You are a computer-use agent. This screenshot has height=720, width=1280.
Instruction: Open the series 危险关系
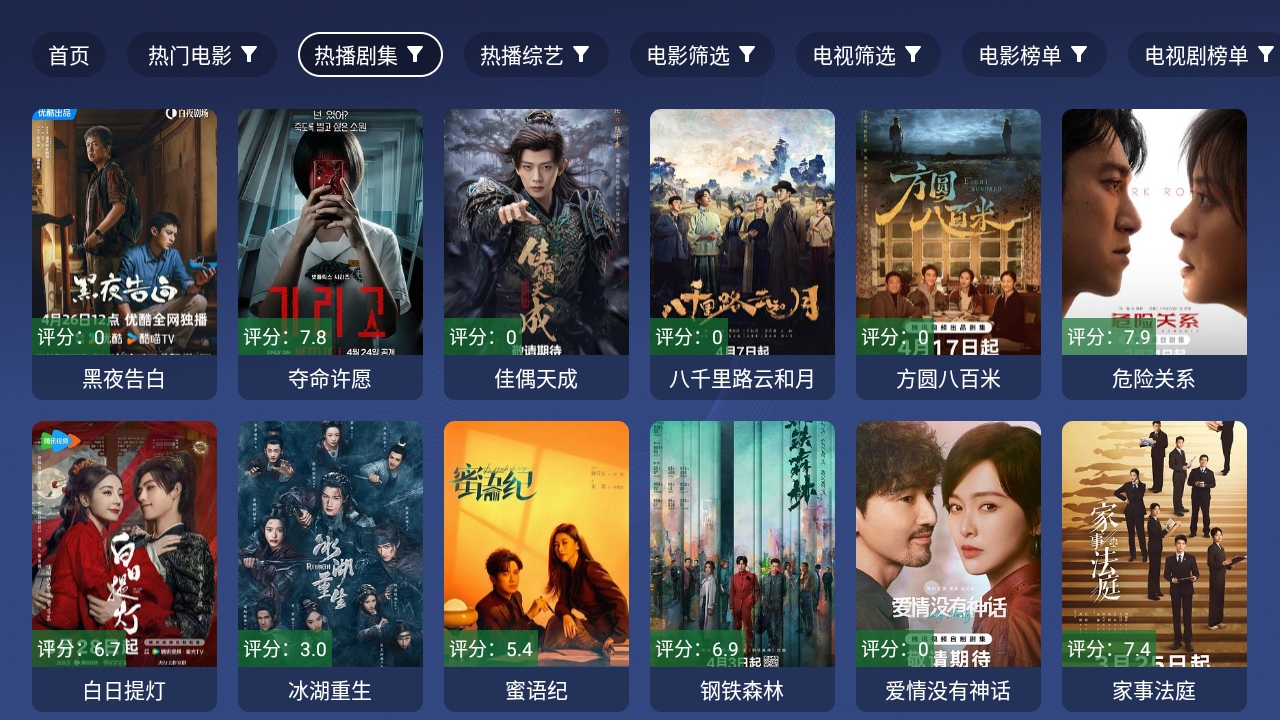click(1154, 253)
